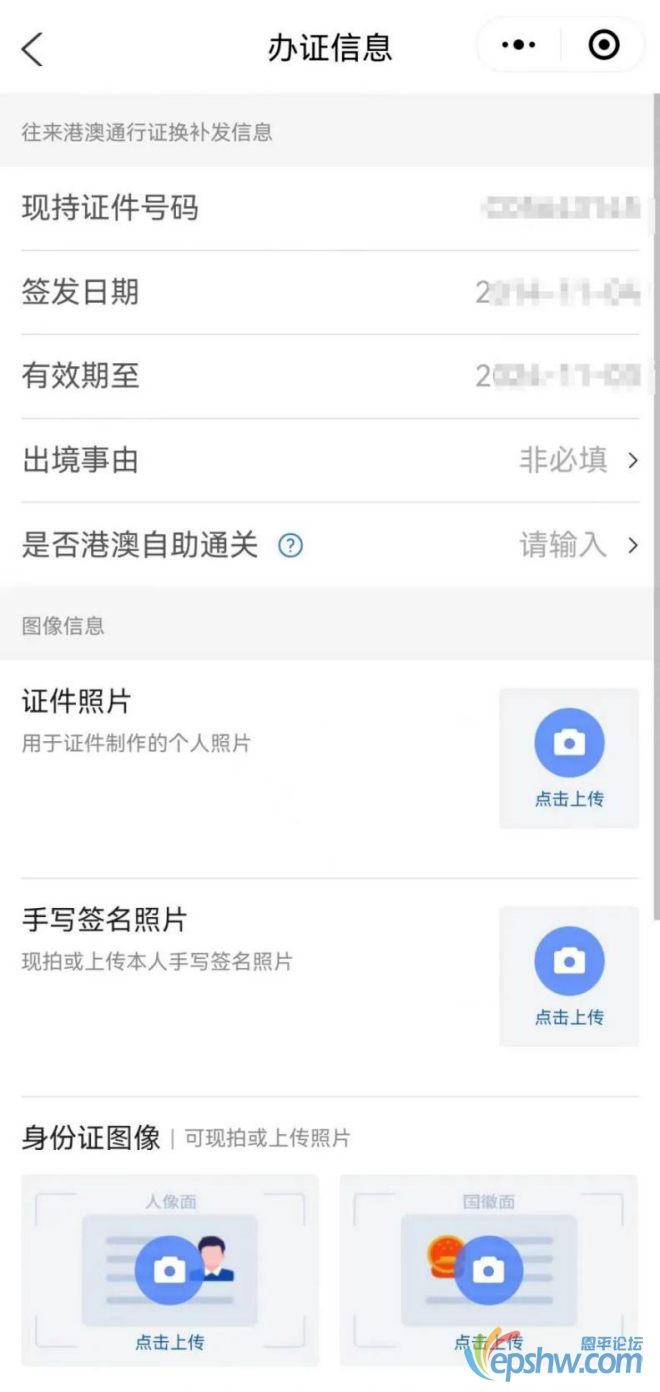Upload the 证件照片 ID photo

coord(569,757)
